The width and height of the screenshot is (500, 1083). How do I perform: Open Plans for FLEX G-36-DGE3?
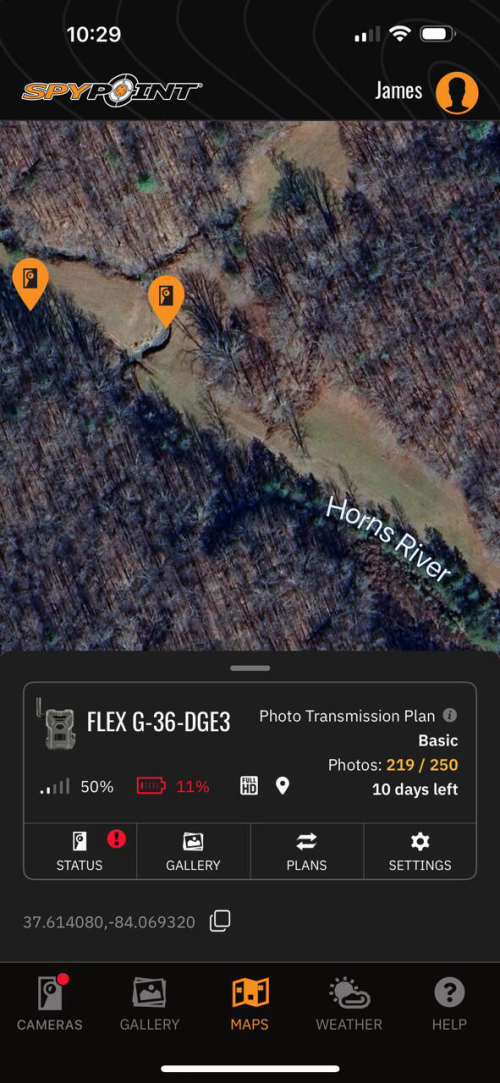tap(307, 851)
